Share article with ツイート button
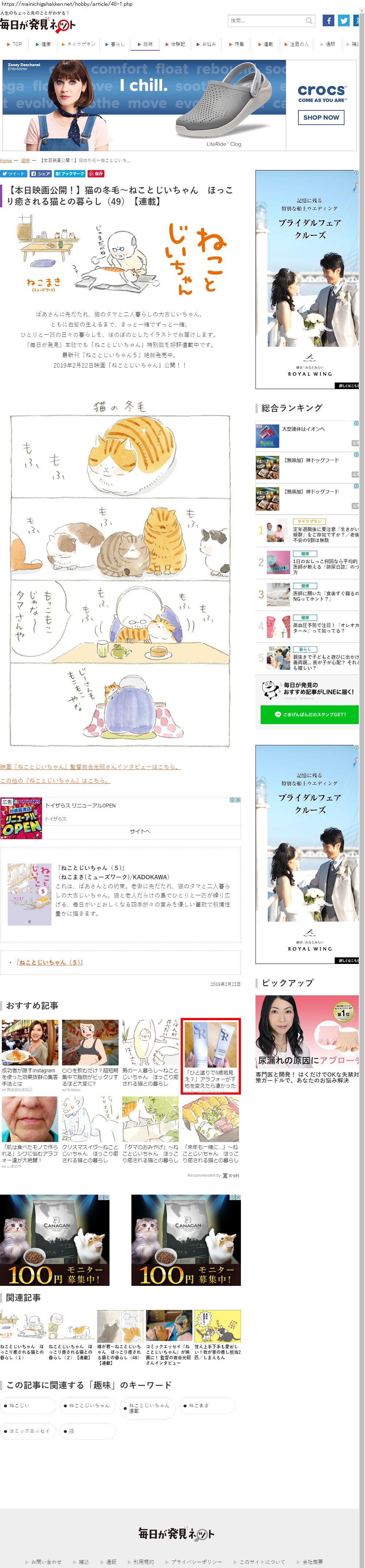The height and width of the screenshot is (1568, 365). [14, 173]
